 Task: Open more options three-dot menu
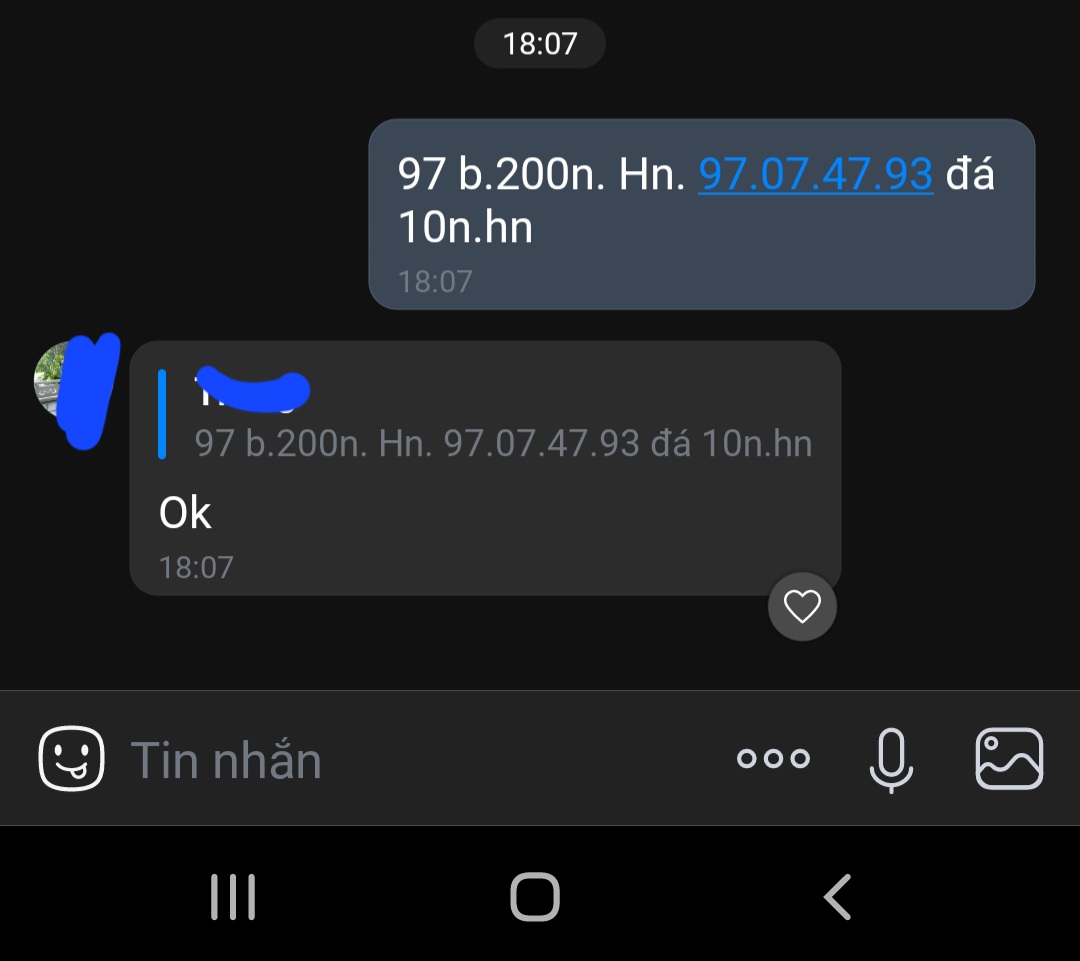coord(773,759)
